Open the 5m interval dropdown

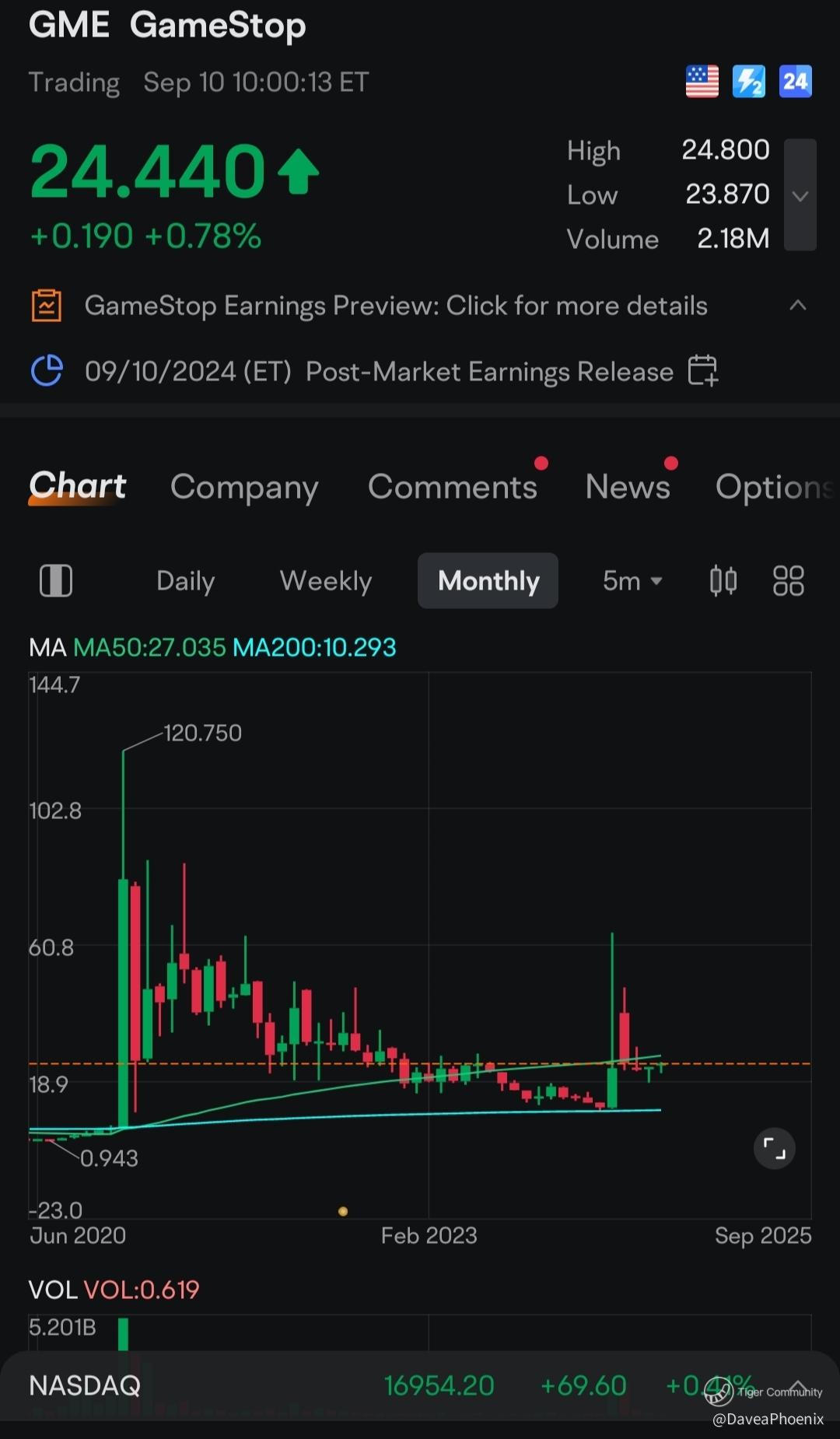coord(632,581)
